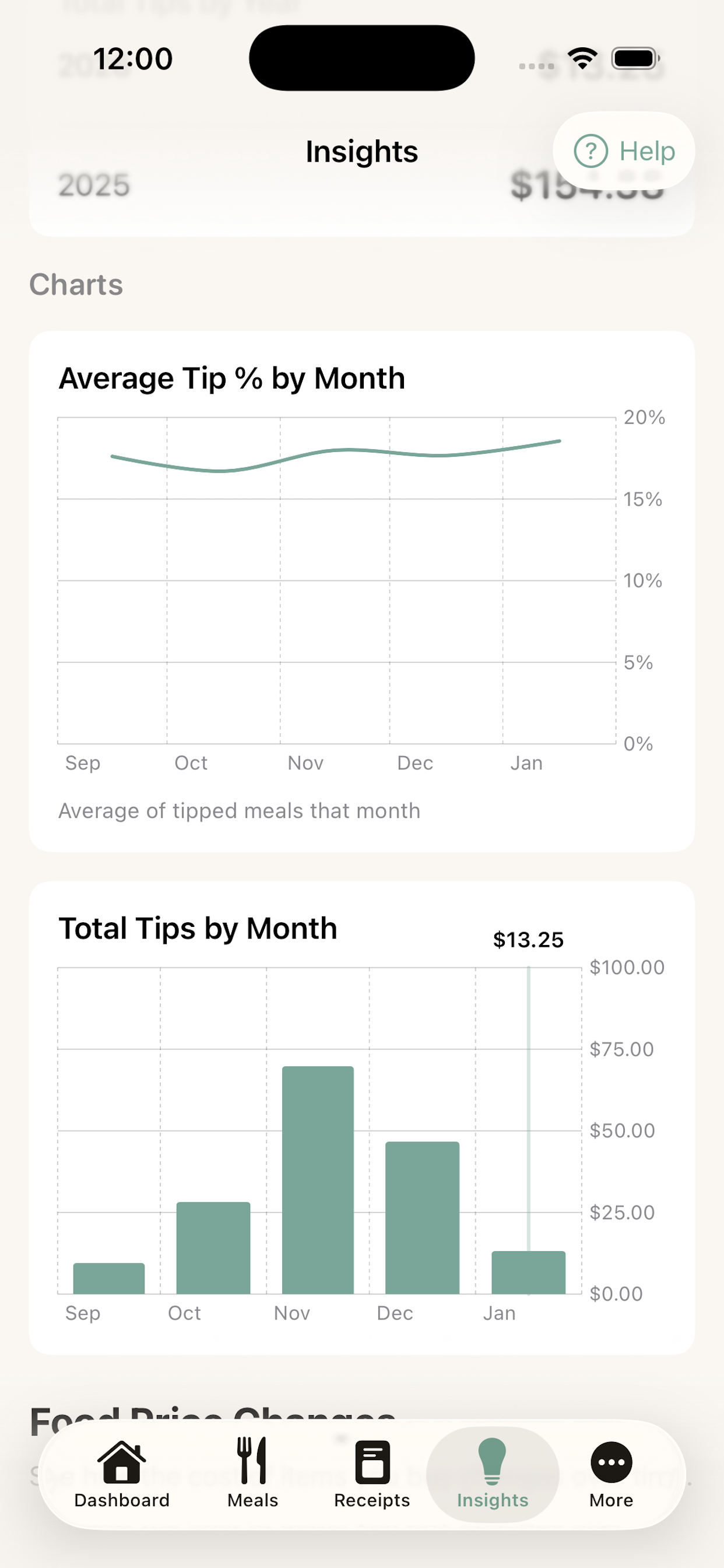Viewport: 724px width, 1568px height.
Task: Open the Help panel
Action: point(623,152)
